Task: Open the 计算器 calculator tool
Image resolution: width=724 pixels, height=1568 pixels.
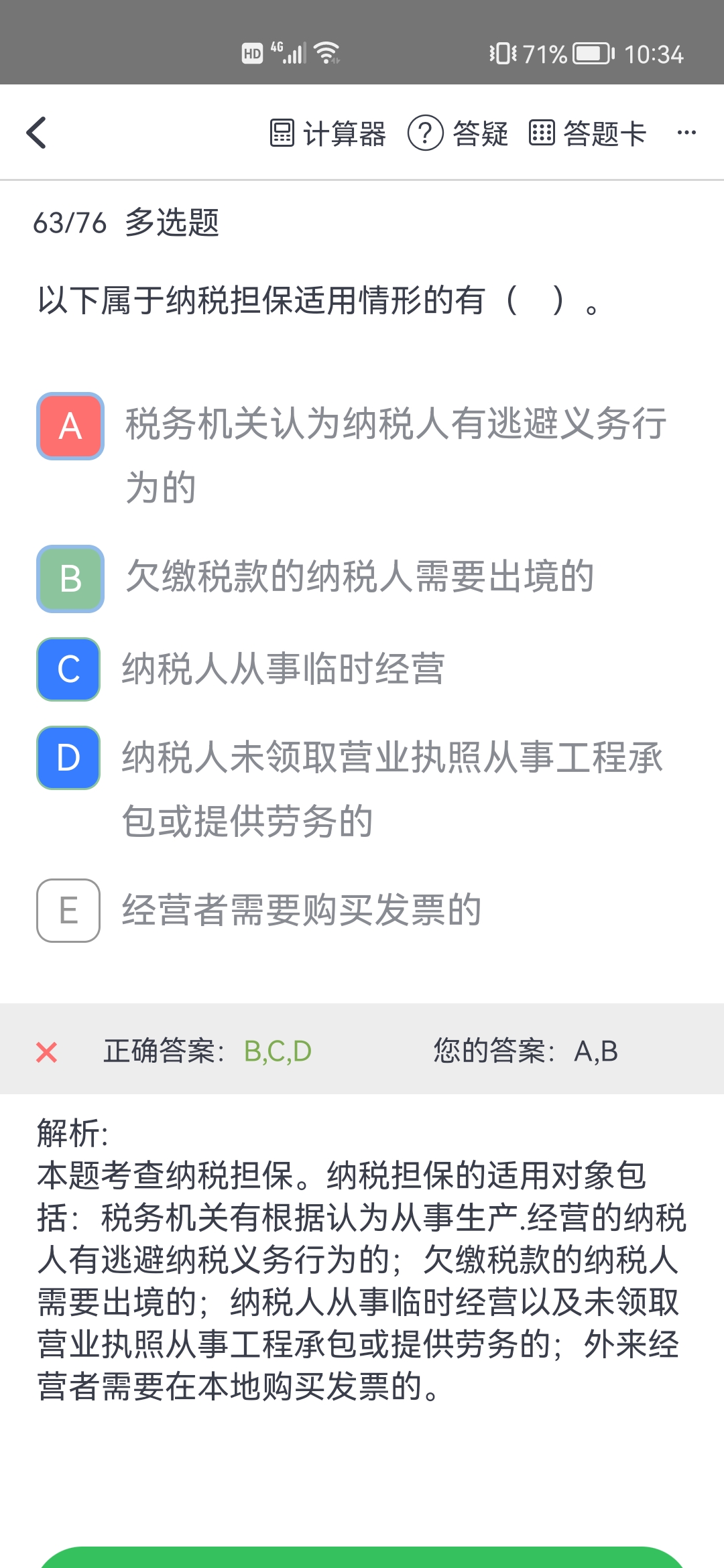Action: [x=328, y=133]
